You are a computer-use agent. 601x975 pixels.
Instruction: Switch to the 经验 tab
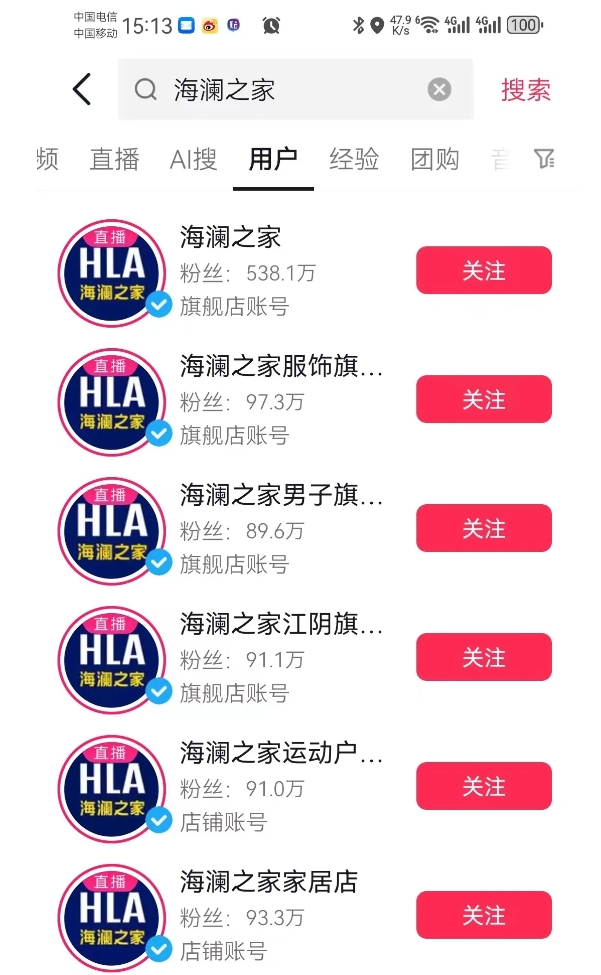pos(354,159)
